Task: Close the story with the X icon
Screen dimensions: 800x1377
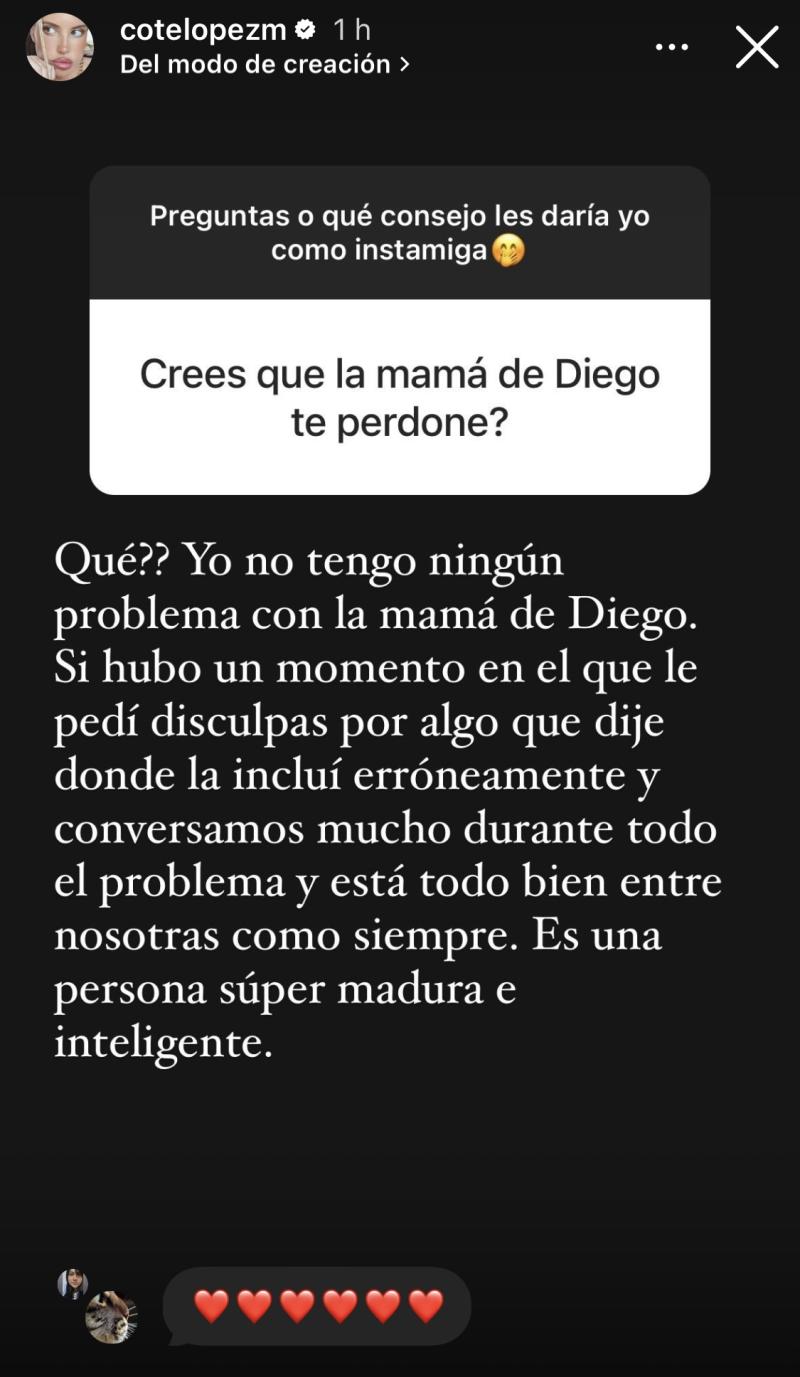Action: pos(757,46)
